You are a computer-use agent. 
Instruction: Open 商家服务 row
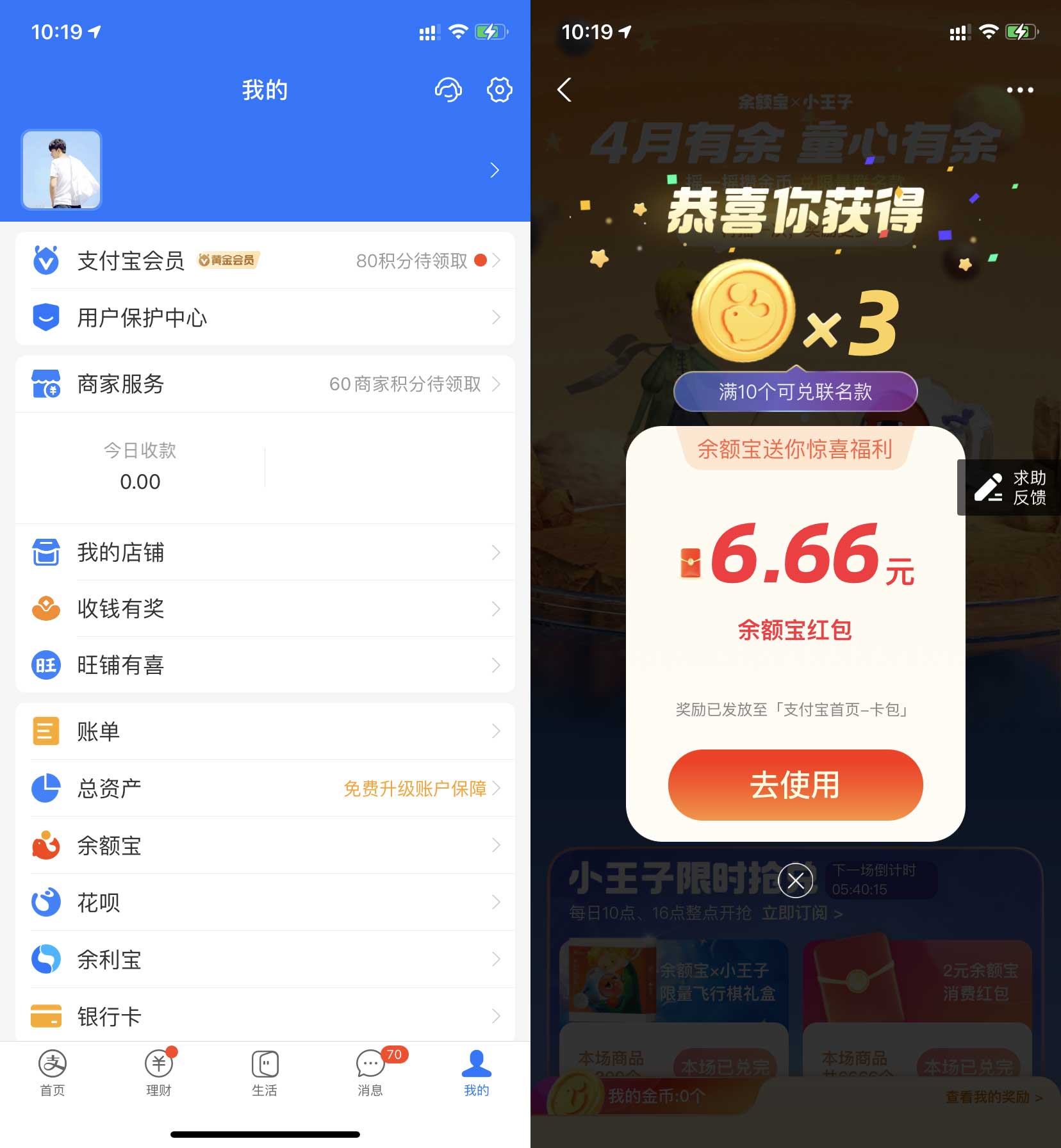pyautogui.click(x=265, y=384)
